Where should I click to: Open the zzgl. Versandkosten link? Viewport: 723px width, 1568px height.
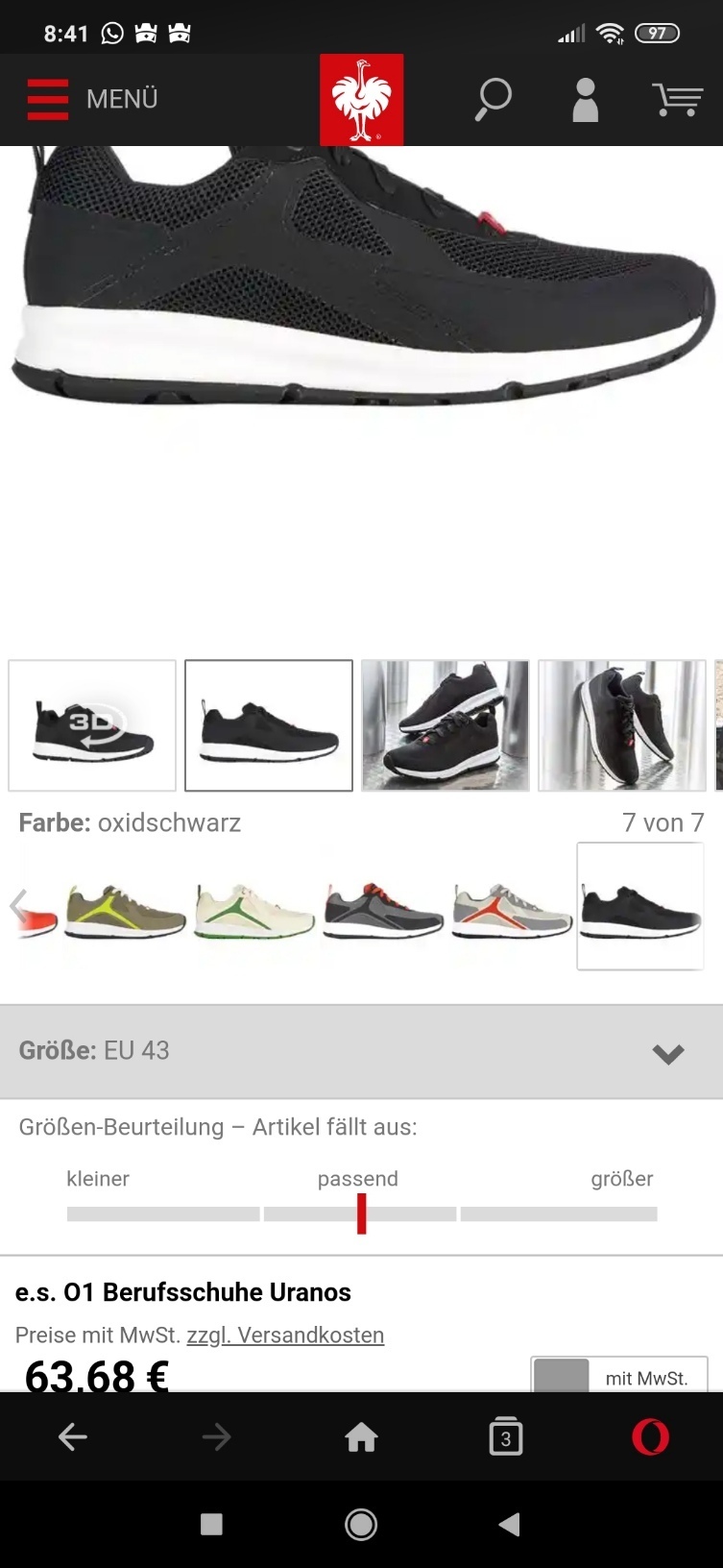pos(285,1335)
